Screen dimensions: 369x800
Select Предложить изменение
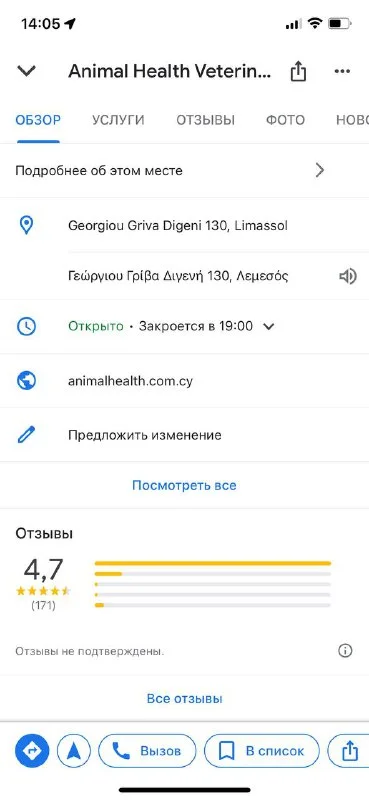pos(184,435)
